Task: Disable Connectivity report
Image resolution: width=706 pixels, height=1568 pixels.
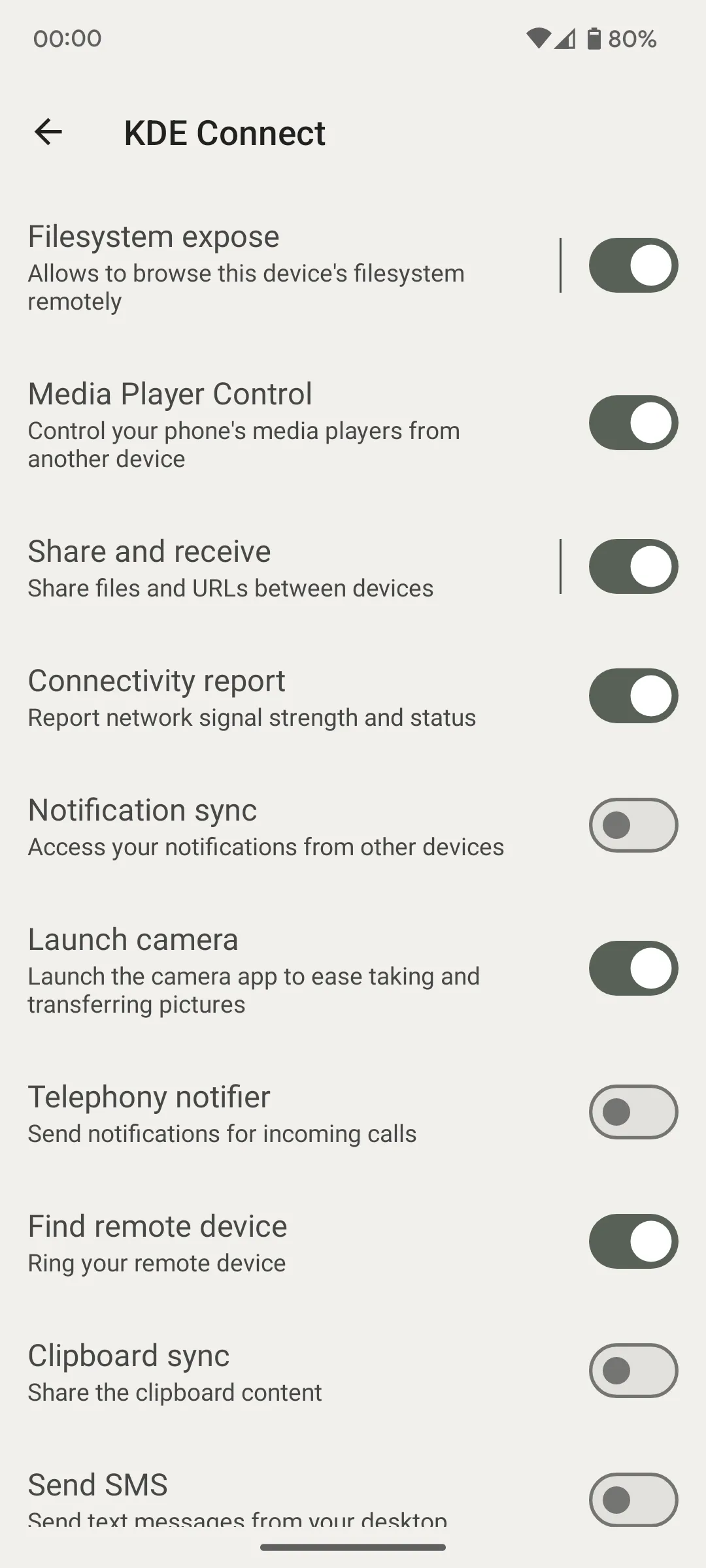Action: point(631,695)
